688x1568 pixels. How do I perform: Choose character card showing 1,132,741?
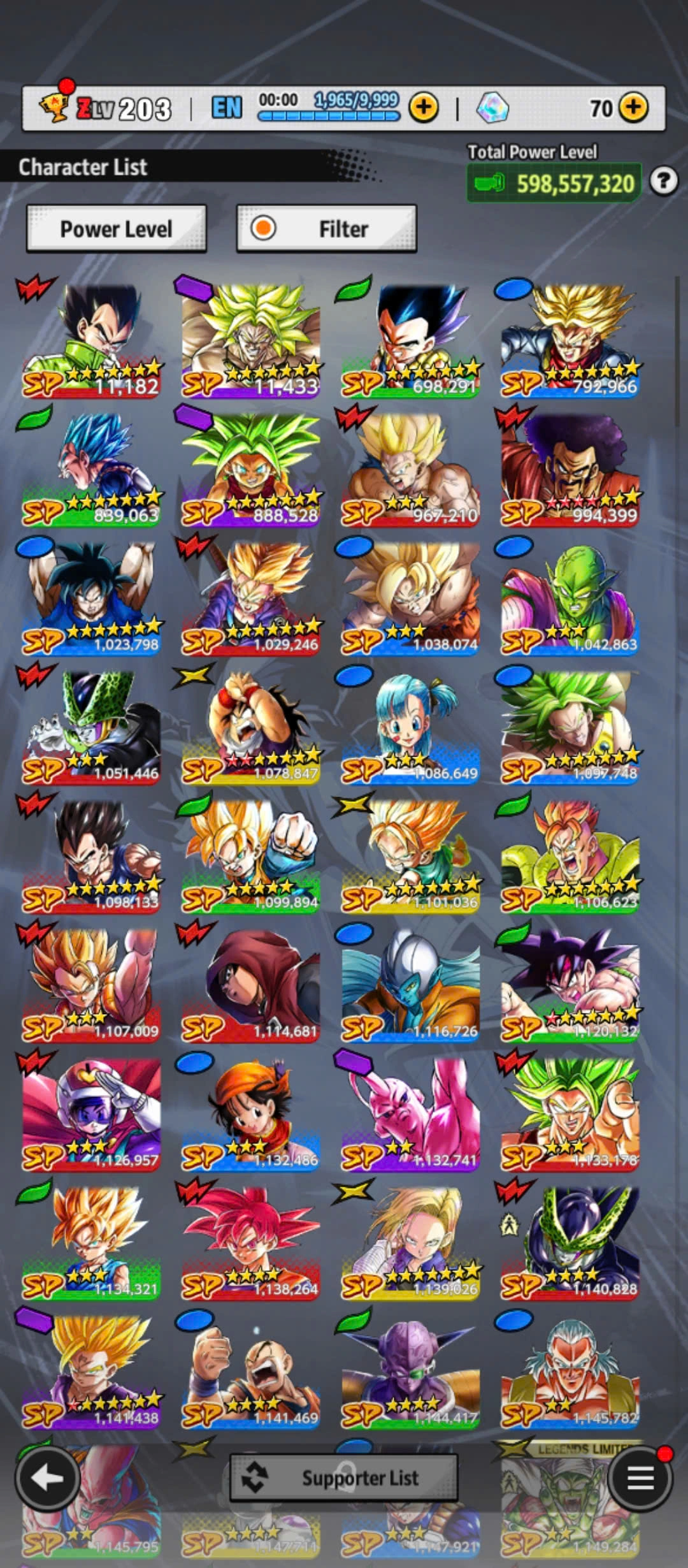click(410, 1114)
